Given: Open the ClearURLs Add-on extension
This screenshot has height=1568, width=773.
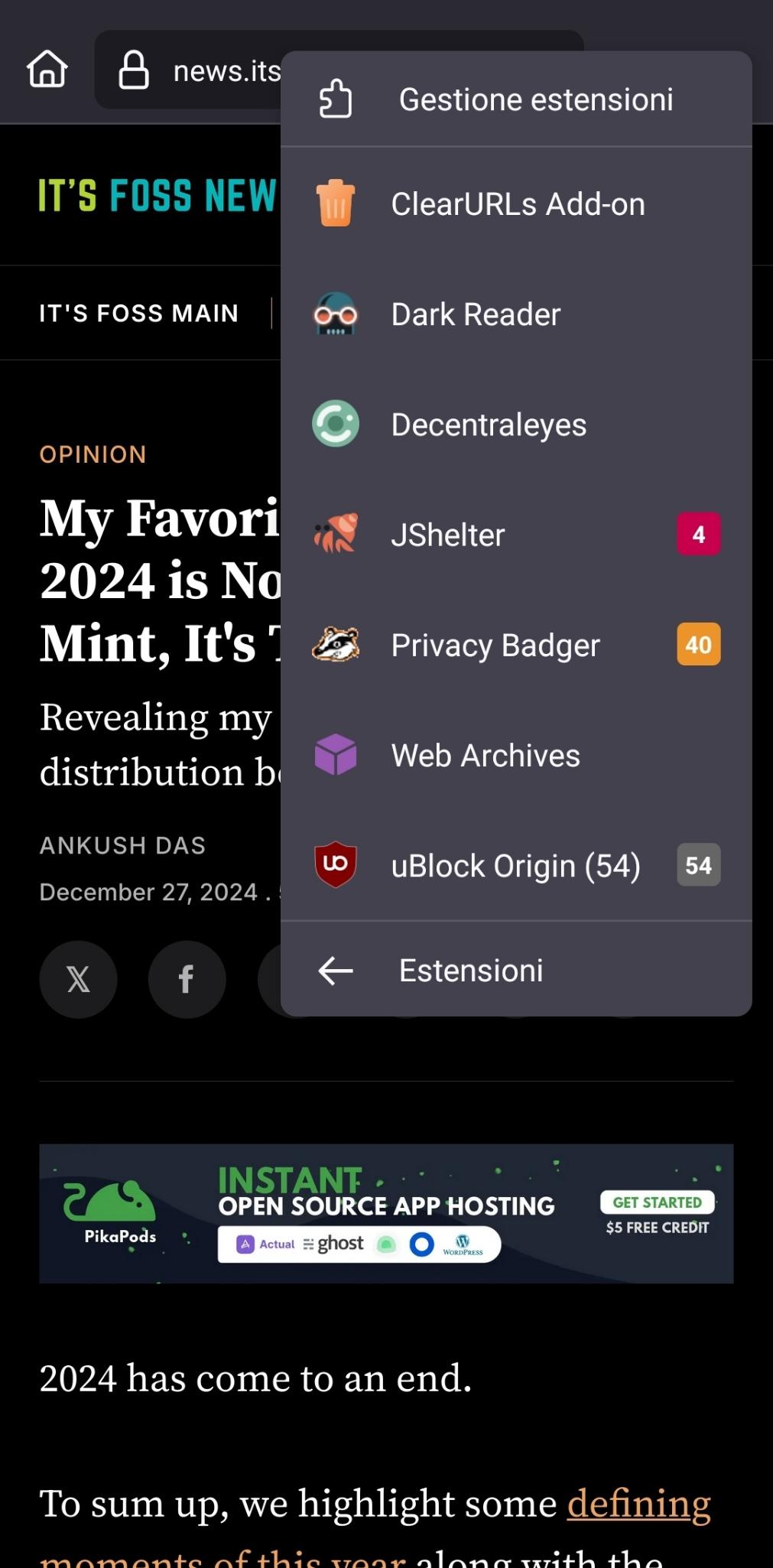Looking at the screenshot, I should pyautogui.click(x=516, y=204).
